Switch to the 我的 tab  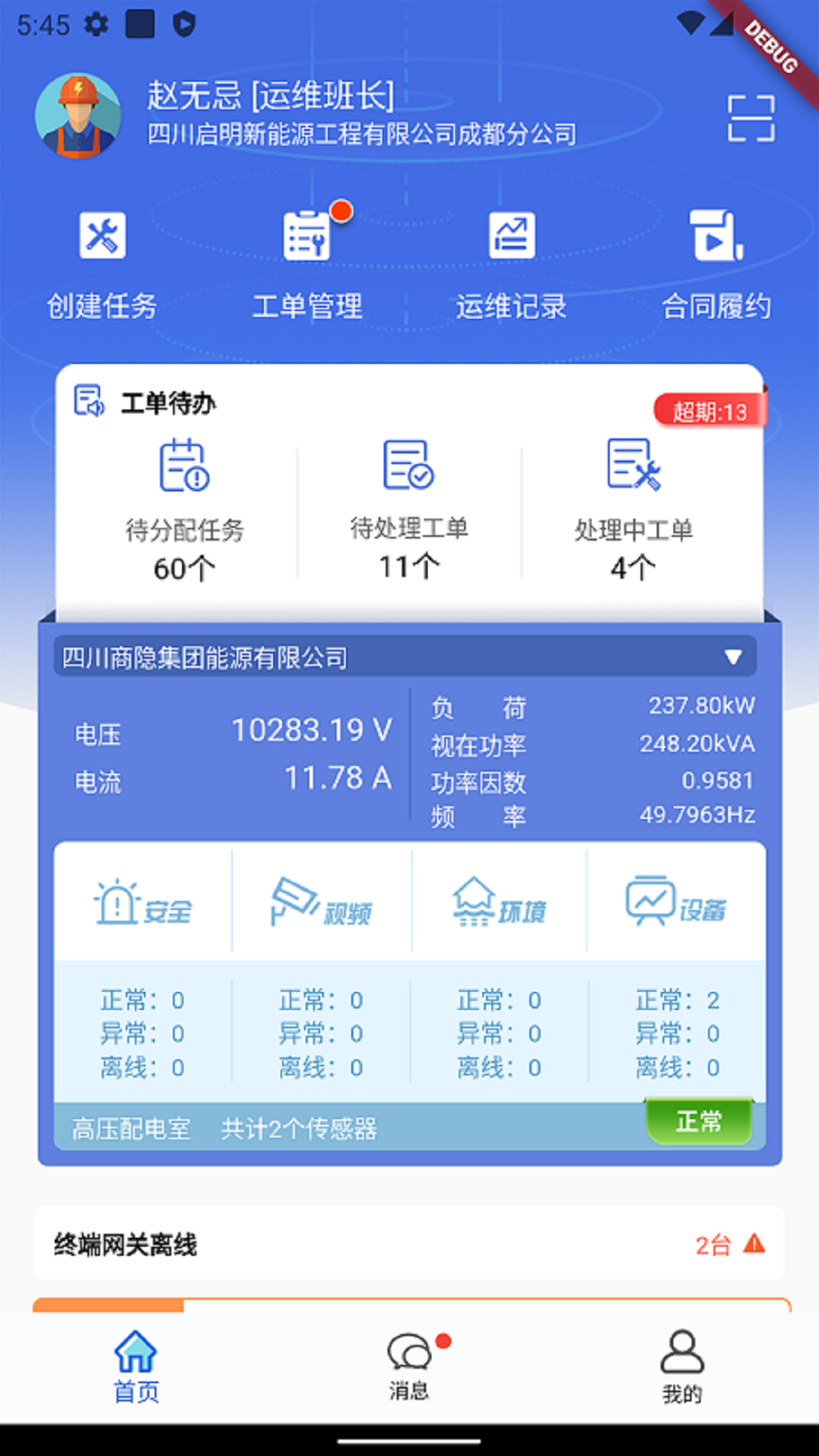pos(682,1366)
